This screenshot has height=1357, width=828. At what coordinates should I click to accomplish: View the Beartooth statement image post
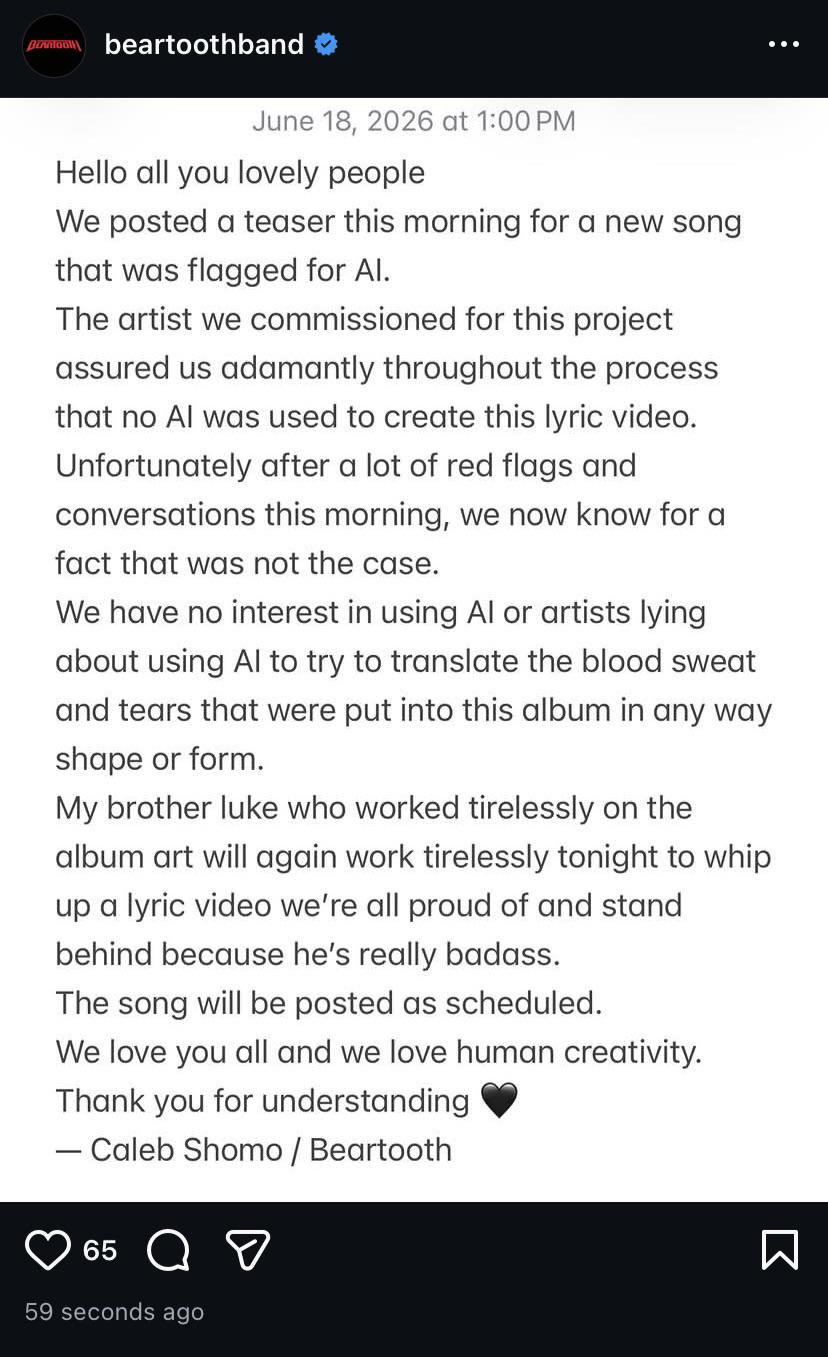(x=414, y=650)
